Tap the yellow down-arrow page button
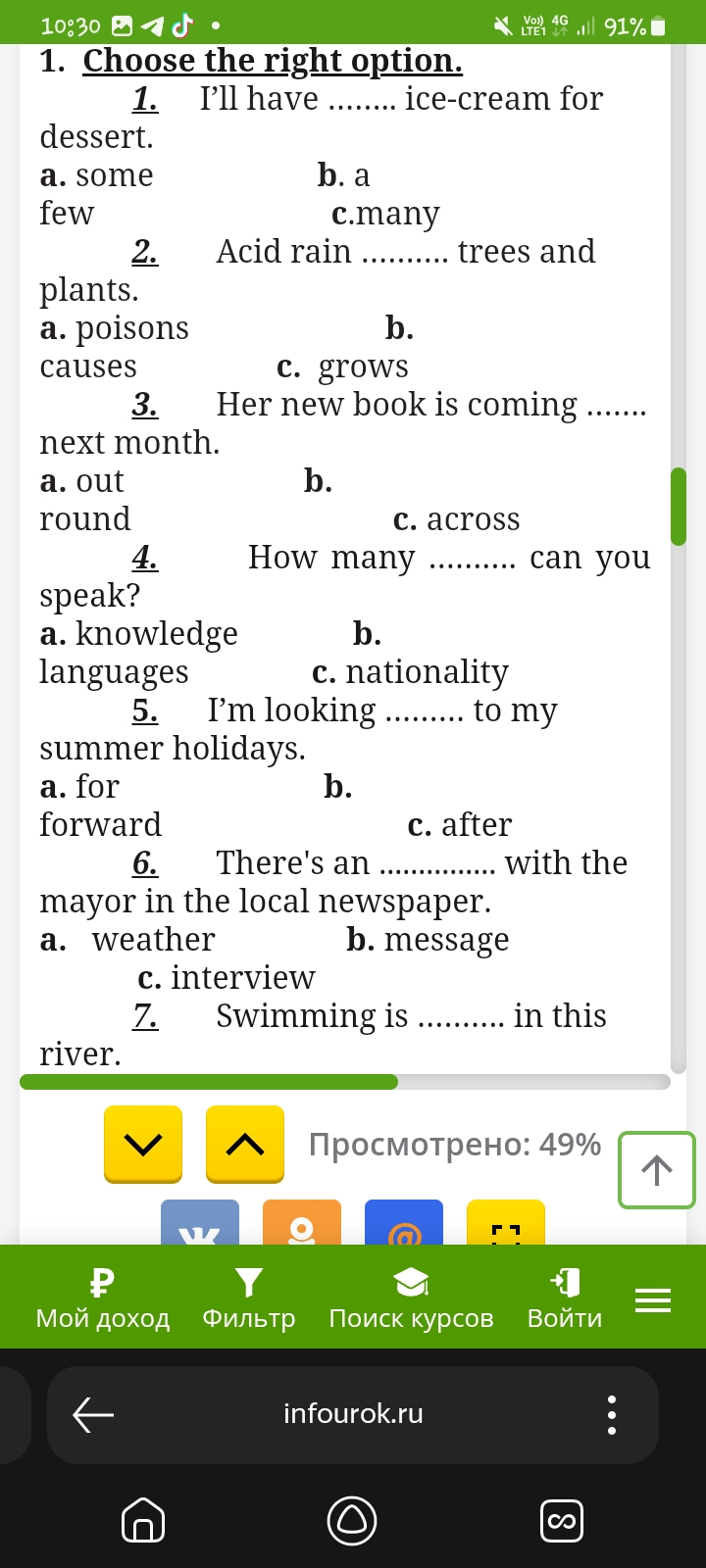The width and height of the screenshot is (706, 1568). 143,1144
